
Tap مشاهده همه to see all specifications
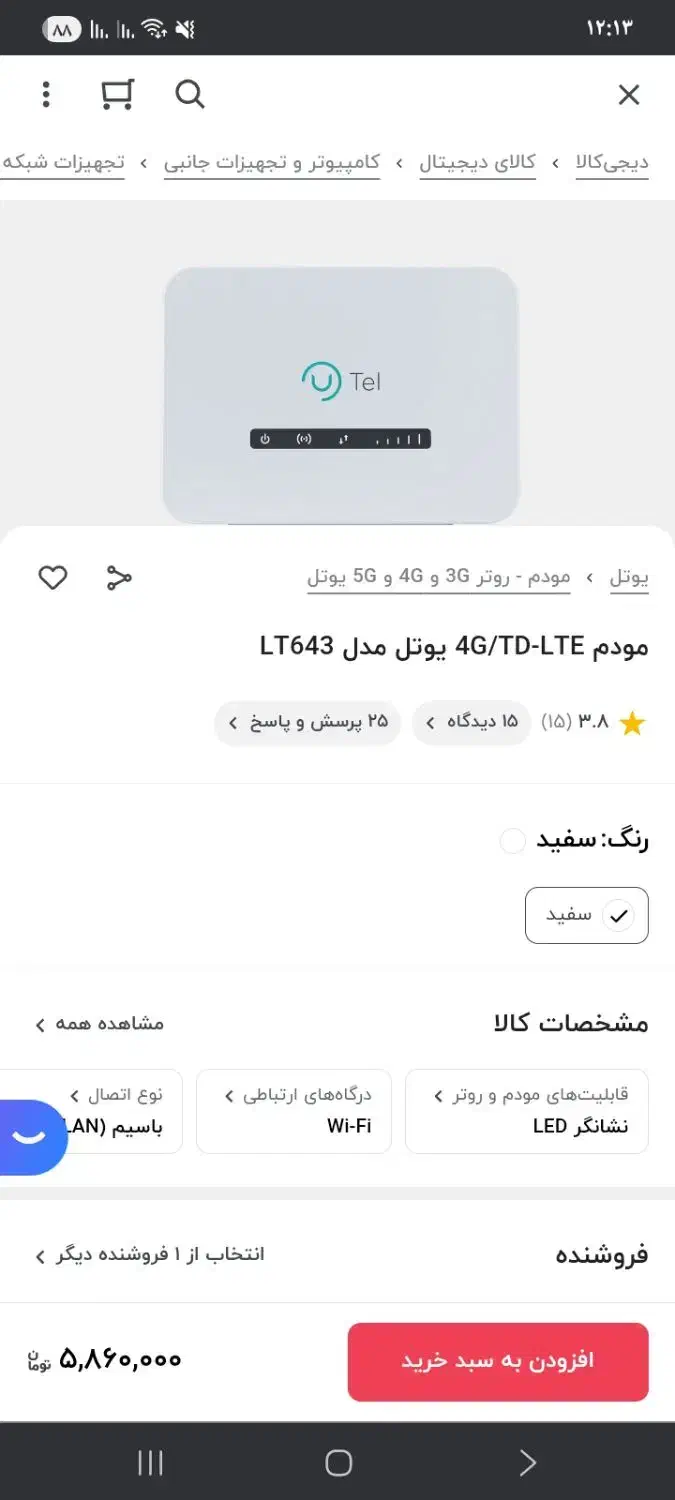100,1023
